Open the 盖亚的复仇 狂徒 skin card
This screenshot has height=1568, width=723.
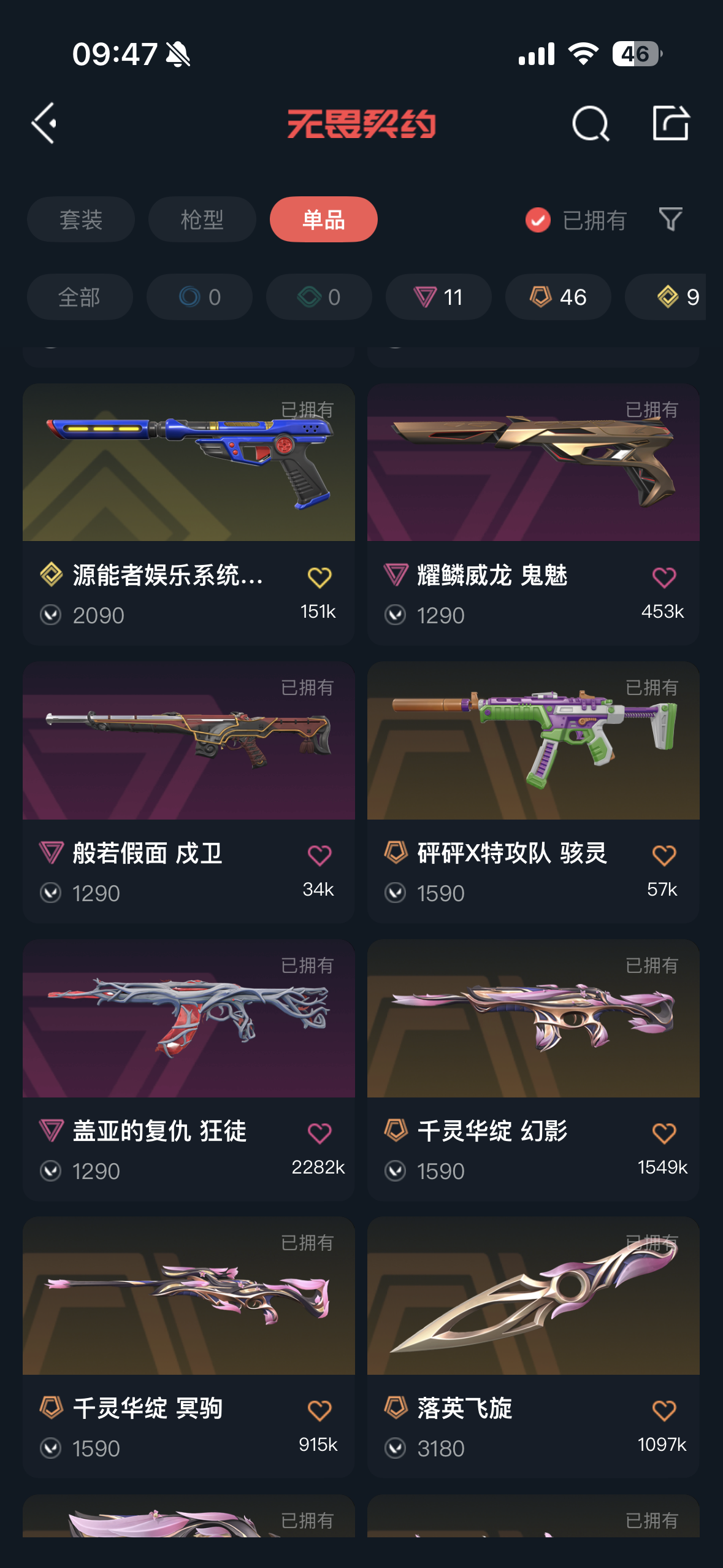tap(189, 1070)
